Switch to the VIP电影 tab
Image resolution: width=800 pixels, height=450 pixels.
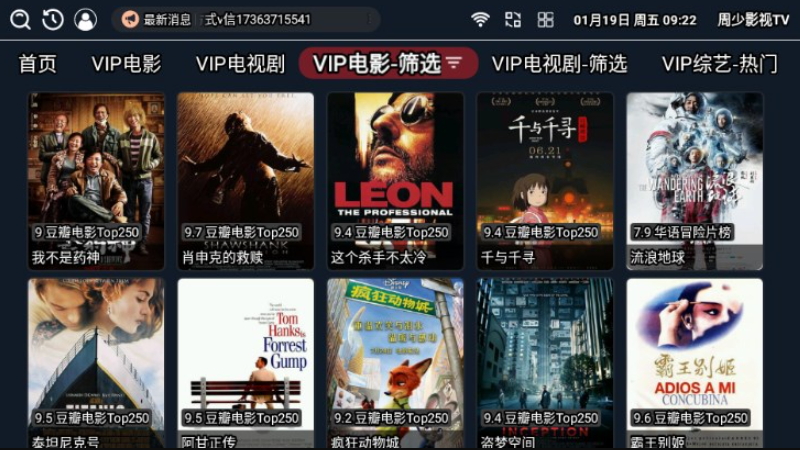click(x=126, y=64)
